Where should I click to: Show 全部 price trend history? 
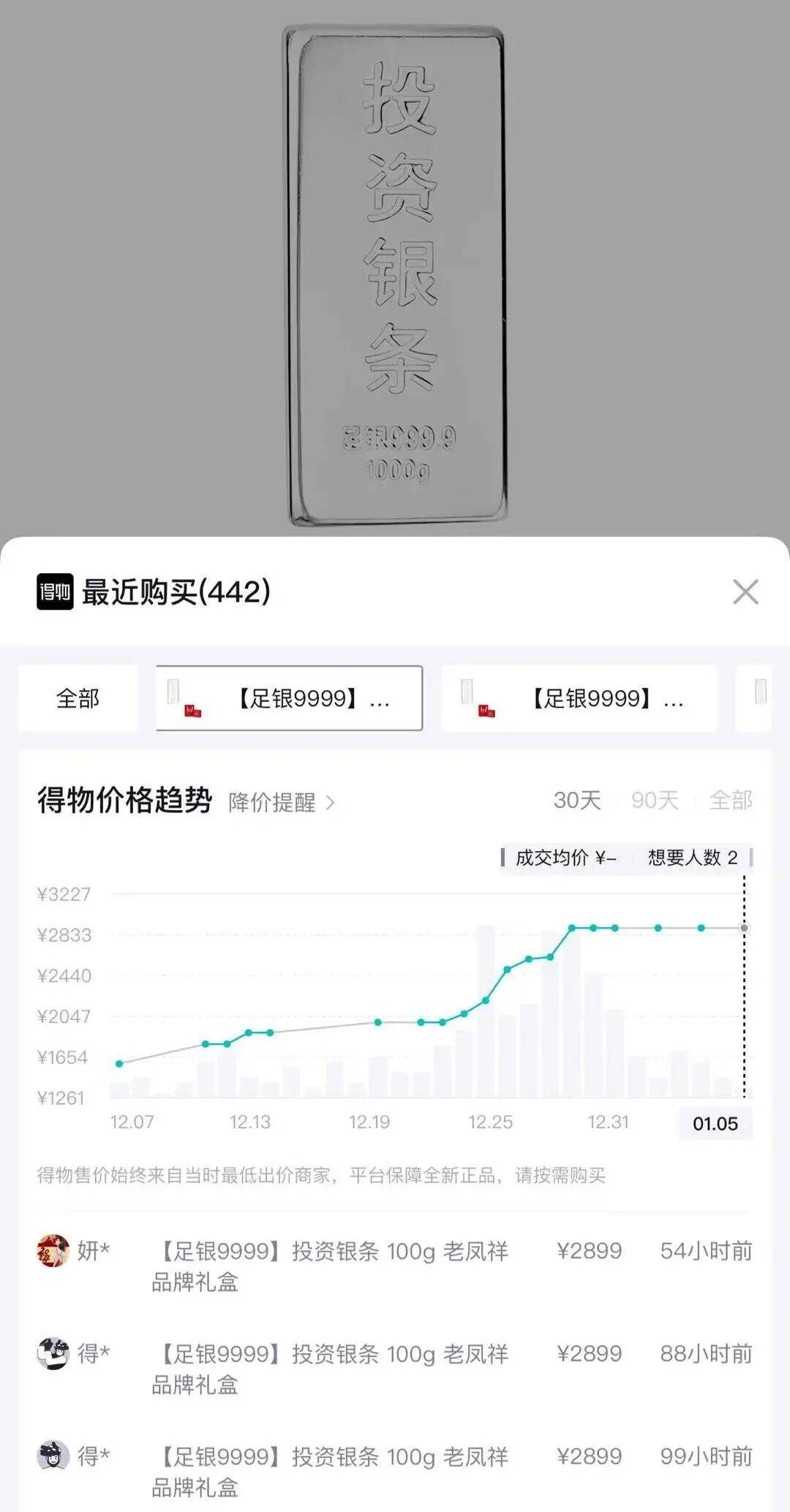click(x=731, y=800)
